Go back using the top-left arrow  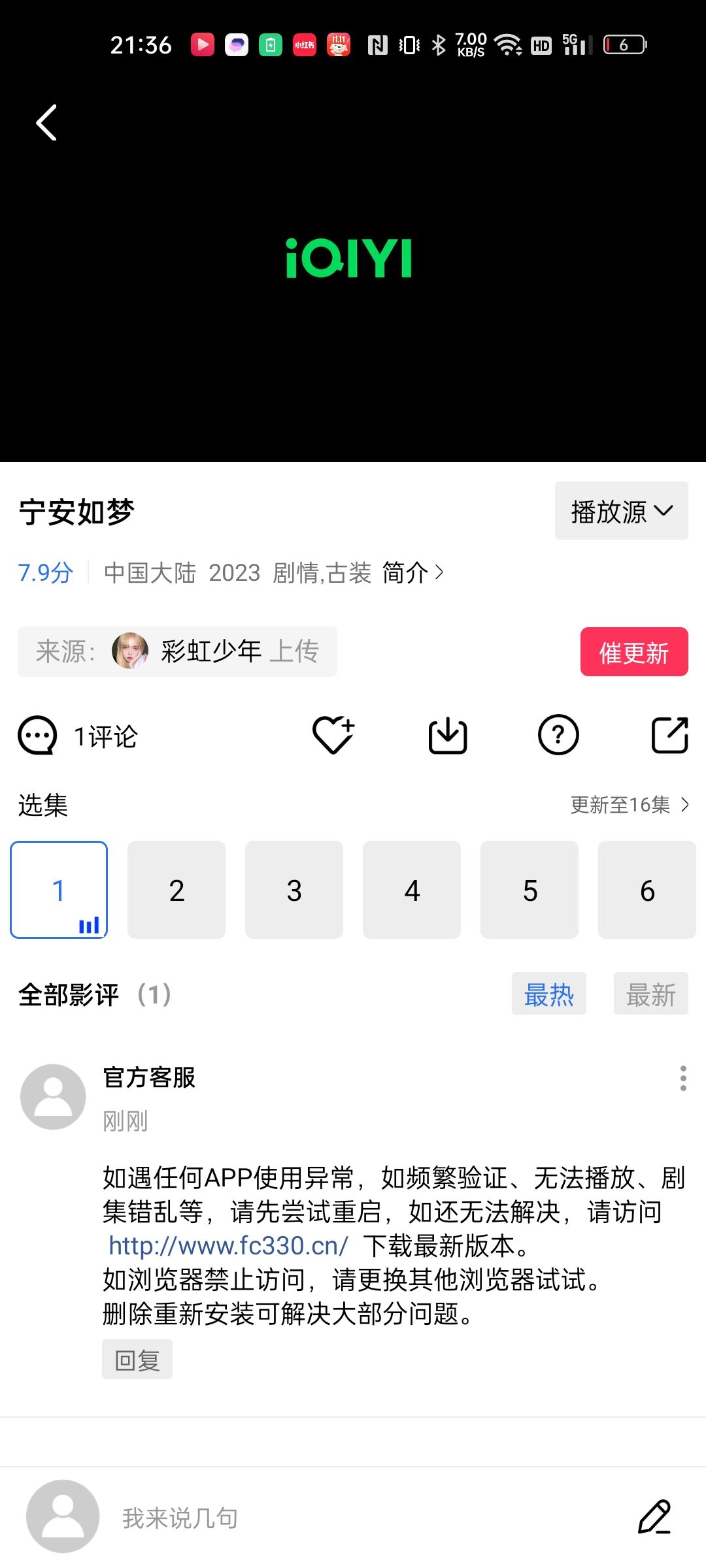(46, 123)
